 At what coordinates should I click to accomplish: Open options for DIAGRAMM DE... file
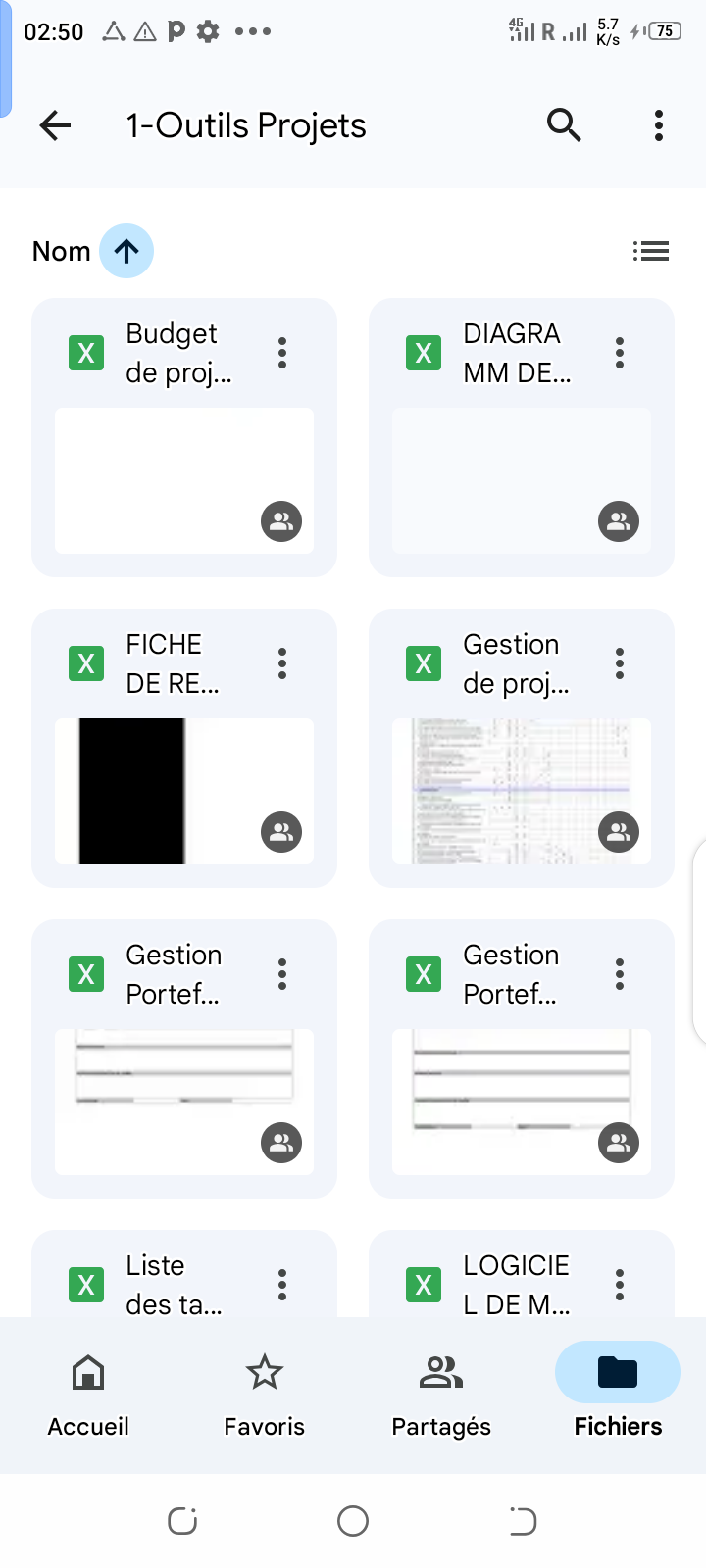point(620,353)
